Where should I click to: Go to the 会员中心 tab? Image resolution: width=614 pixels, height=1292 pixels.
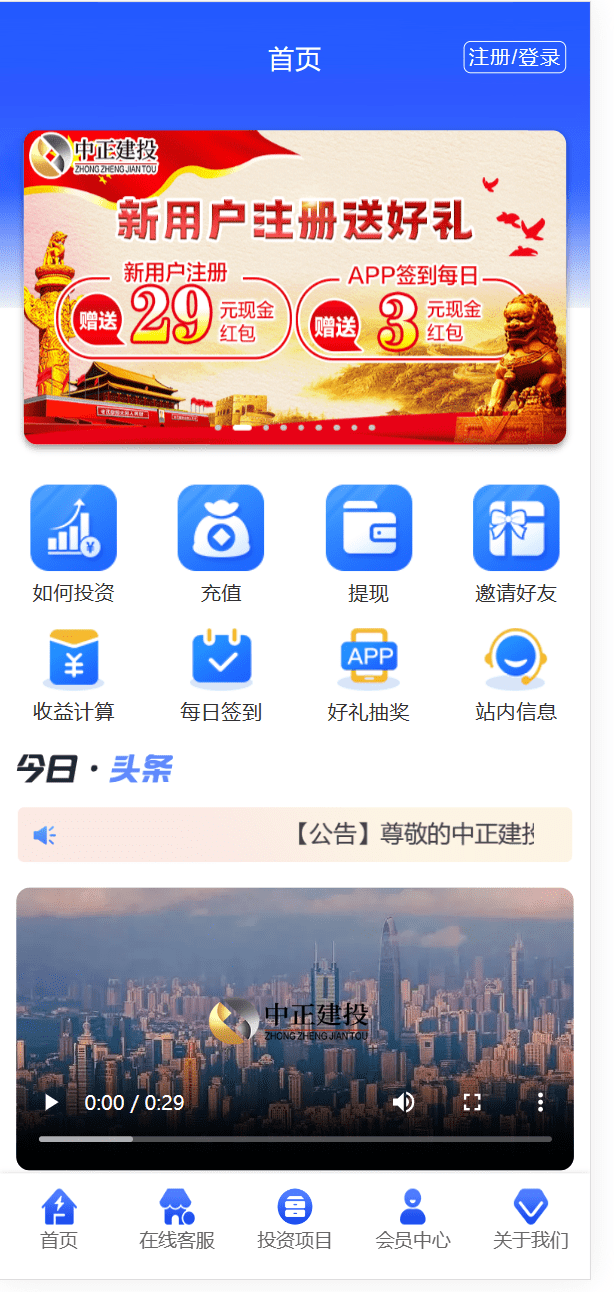[413, 1220]
